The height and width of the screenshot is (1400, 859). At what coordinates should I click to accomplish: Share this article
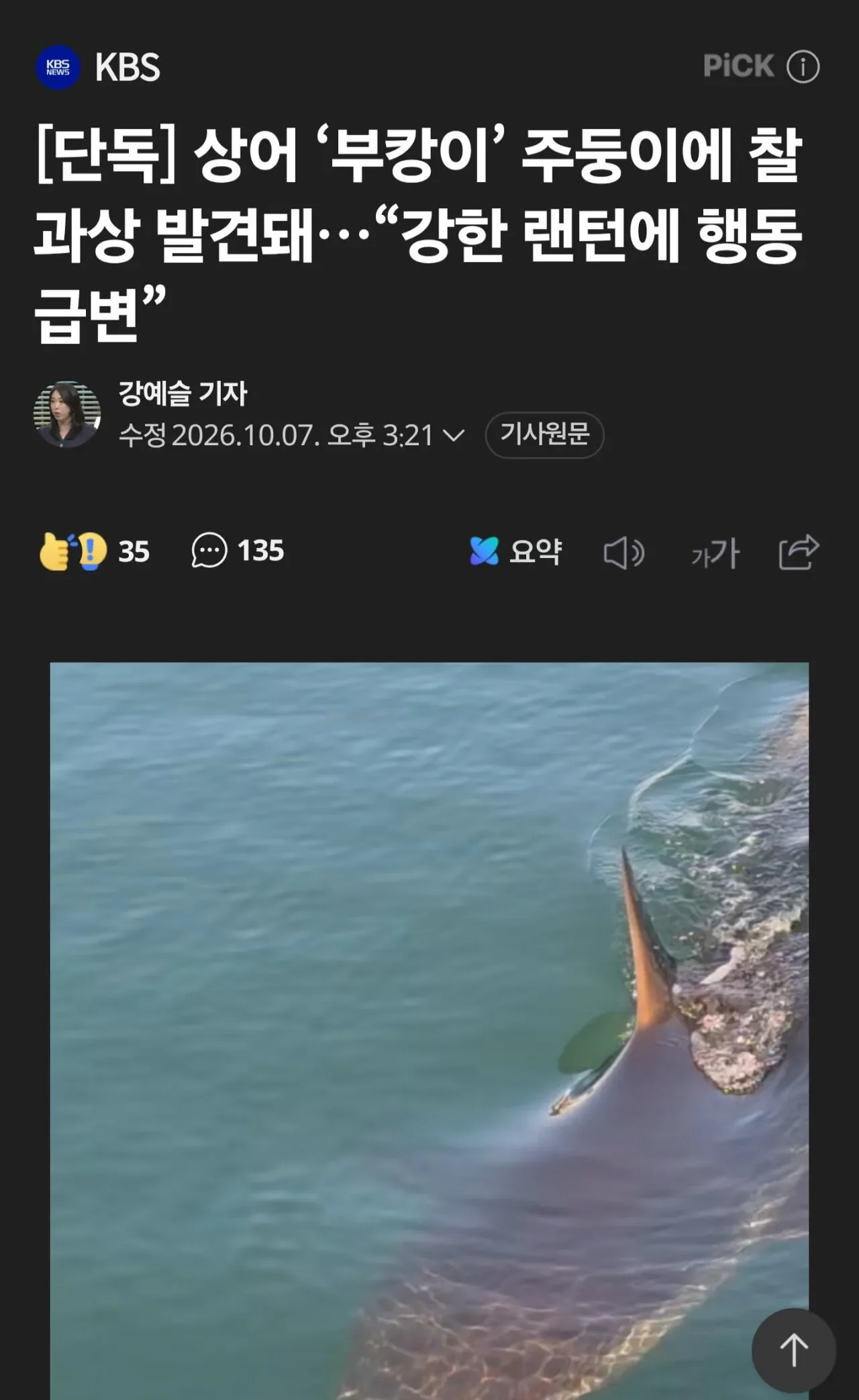pyautogui.click(x=799, y=552)
